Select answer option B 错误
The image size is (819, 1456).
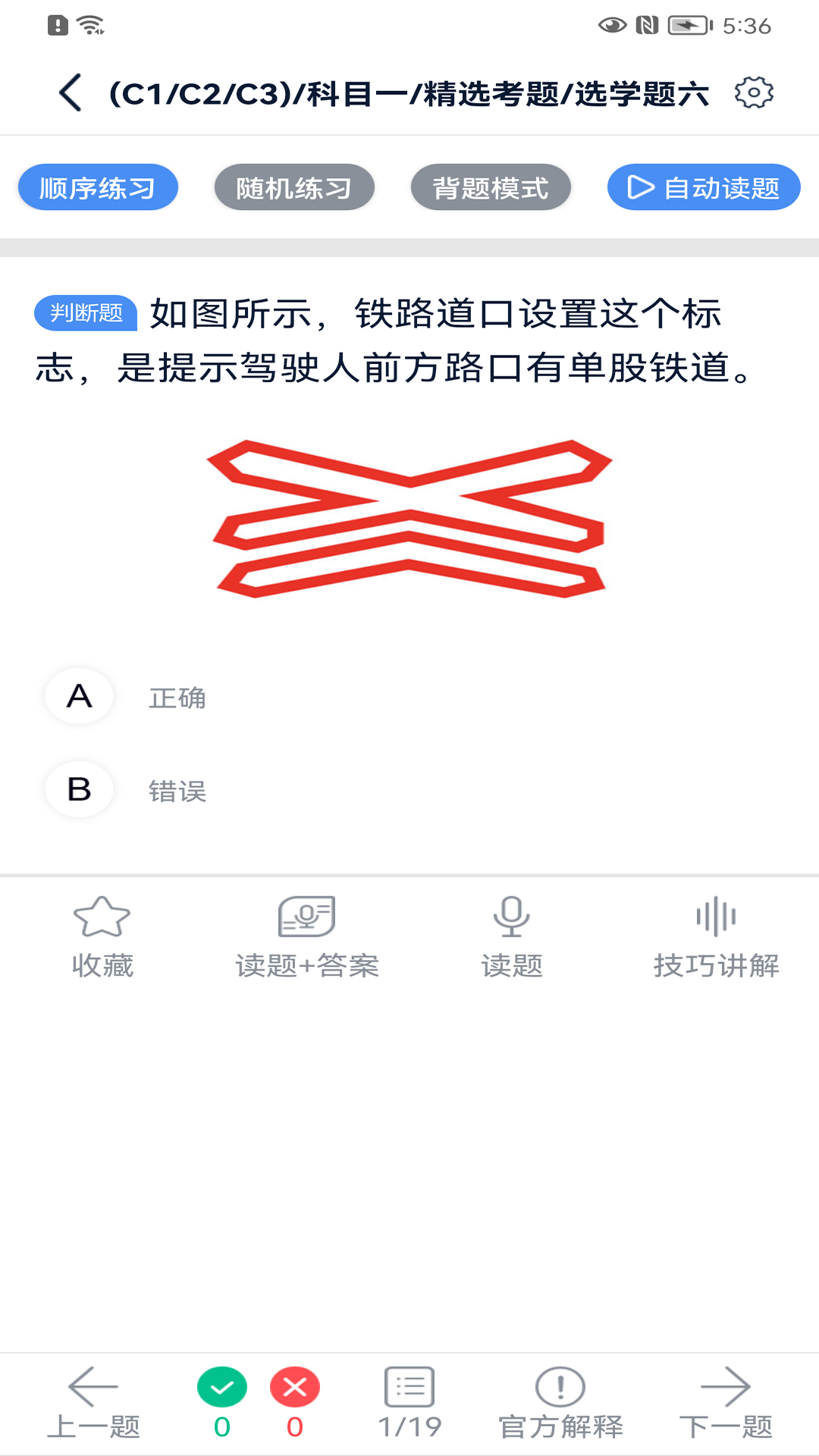(80, 789)
